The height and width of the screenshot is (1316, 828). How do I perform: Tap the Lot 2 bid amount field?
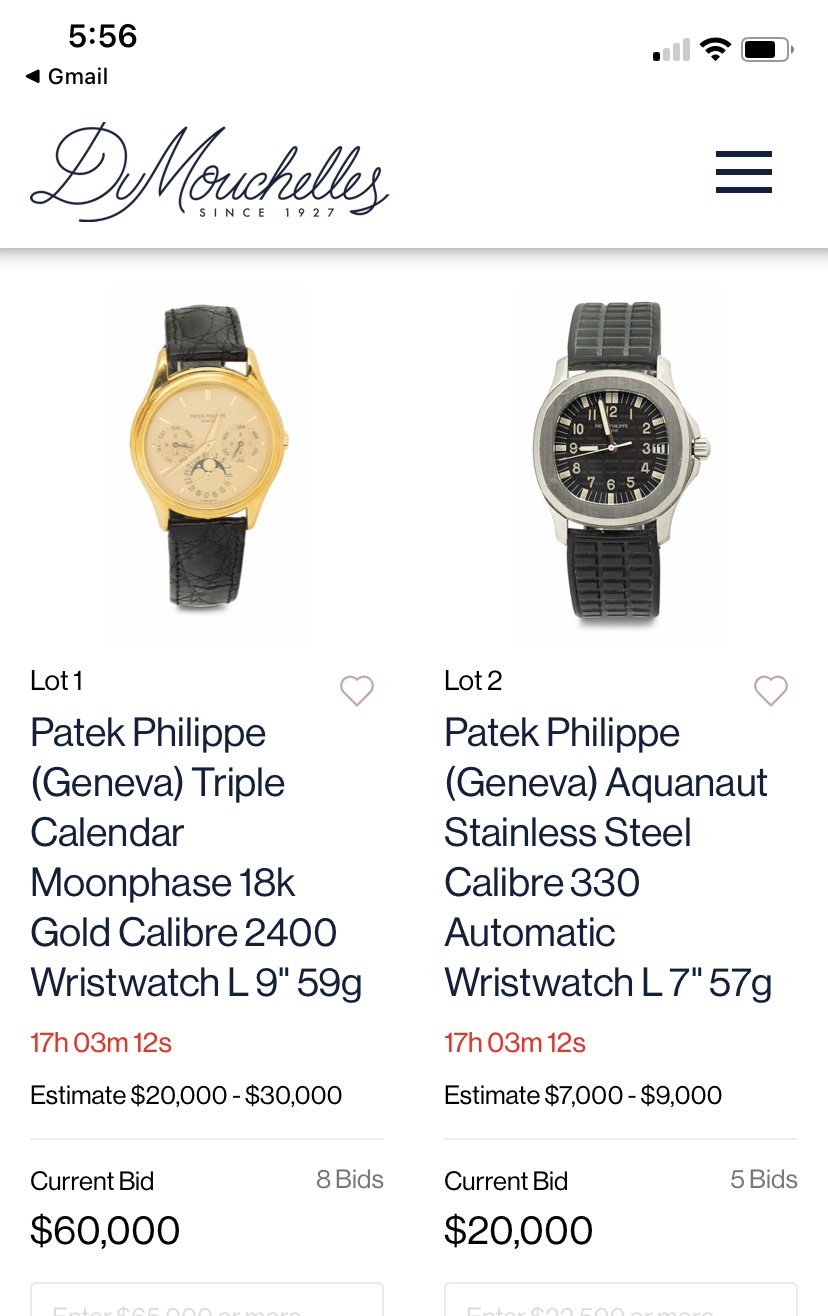[620, 1303]
